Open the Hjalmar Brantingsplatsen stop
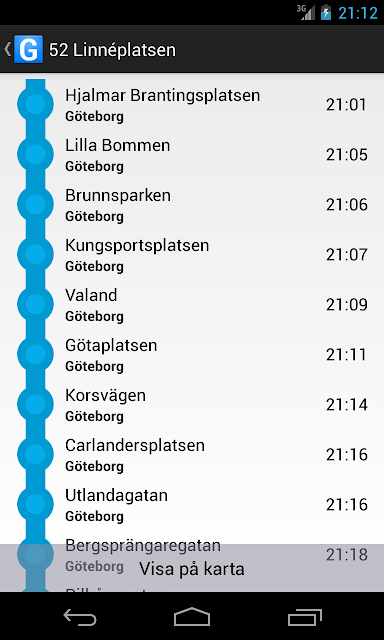The width and height of the screenshot is (384, 640). [x=192, y=104]
